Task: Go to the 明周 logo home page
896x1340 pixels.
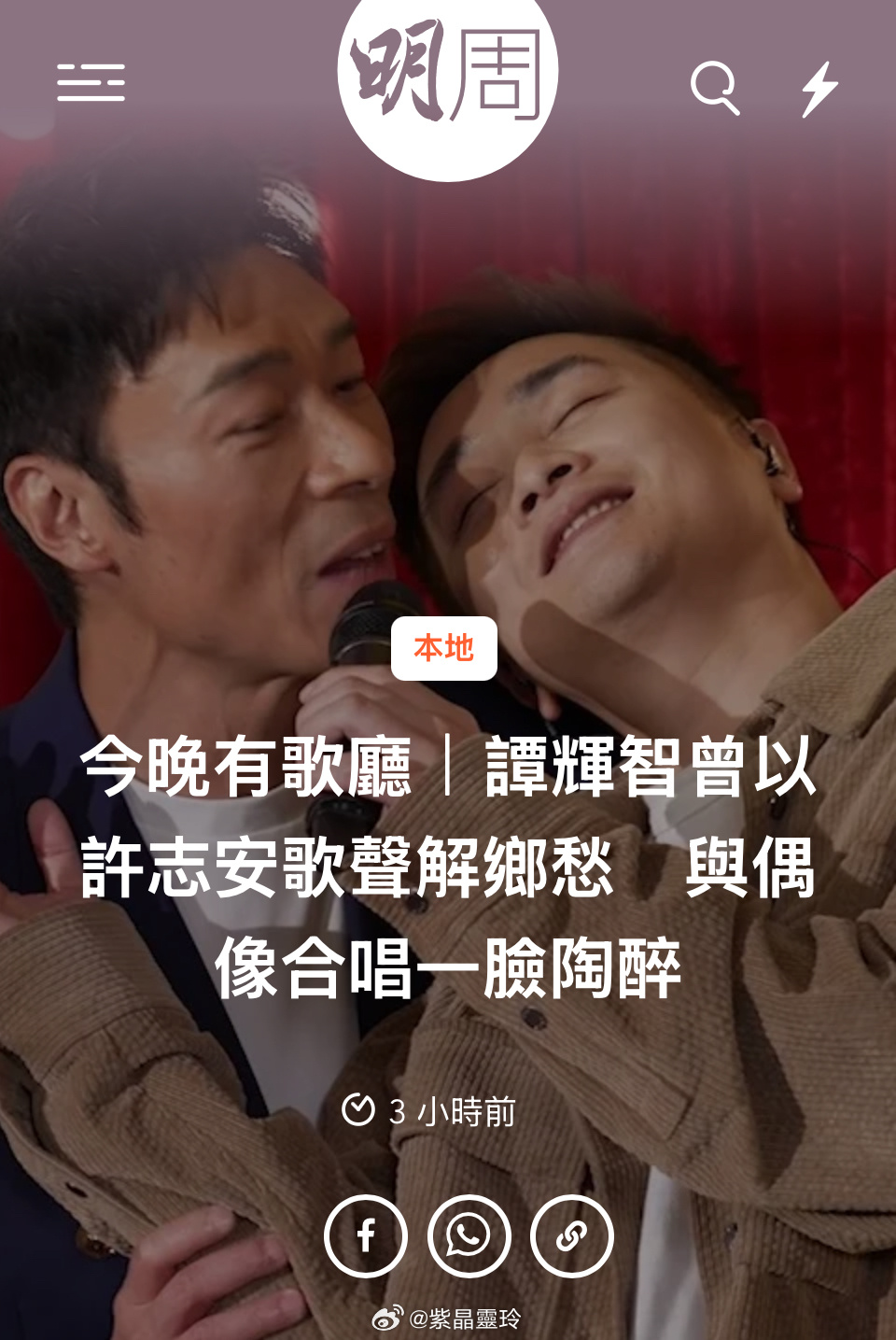Action: (448, 75)
